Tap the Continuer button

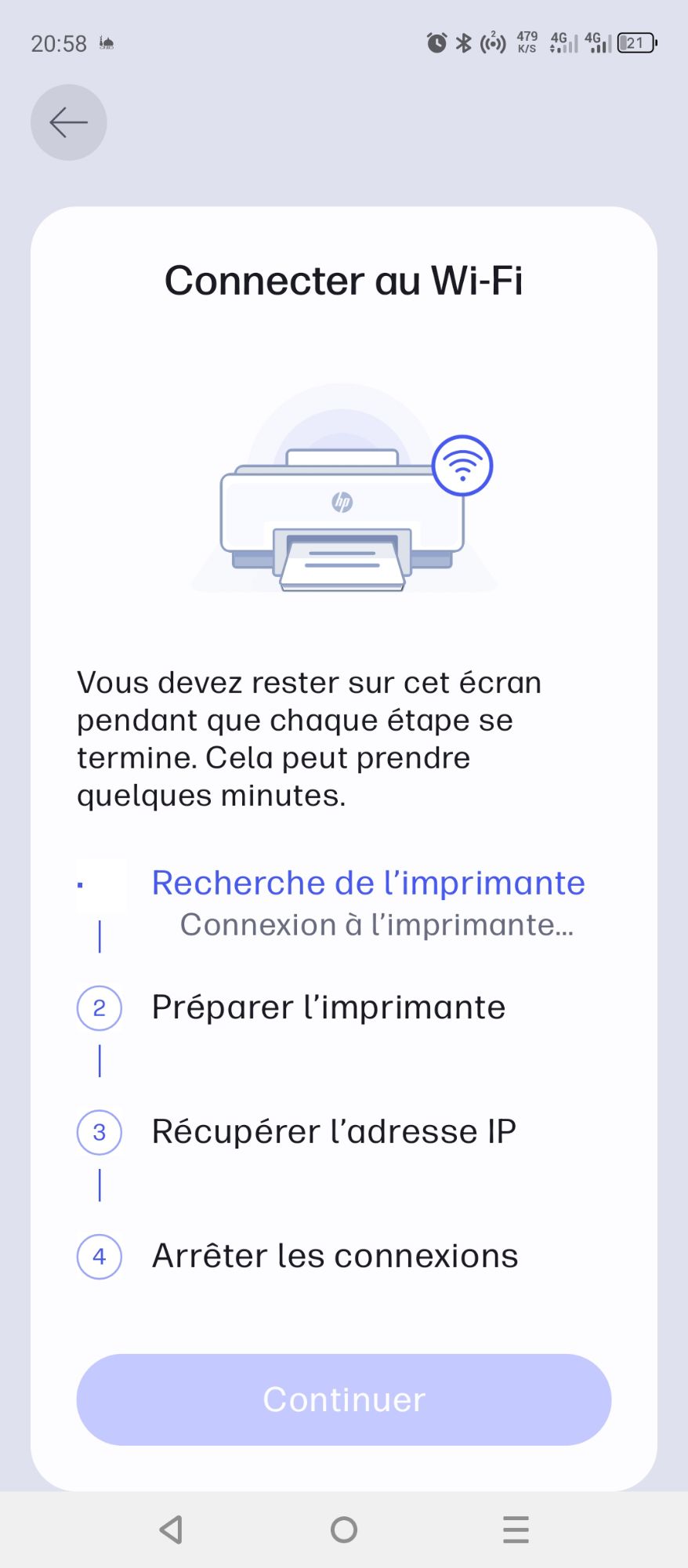[x=344, y=1399]
